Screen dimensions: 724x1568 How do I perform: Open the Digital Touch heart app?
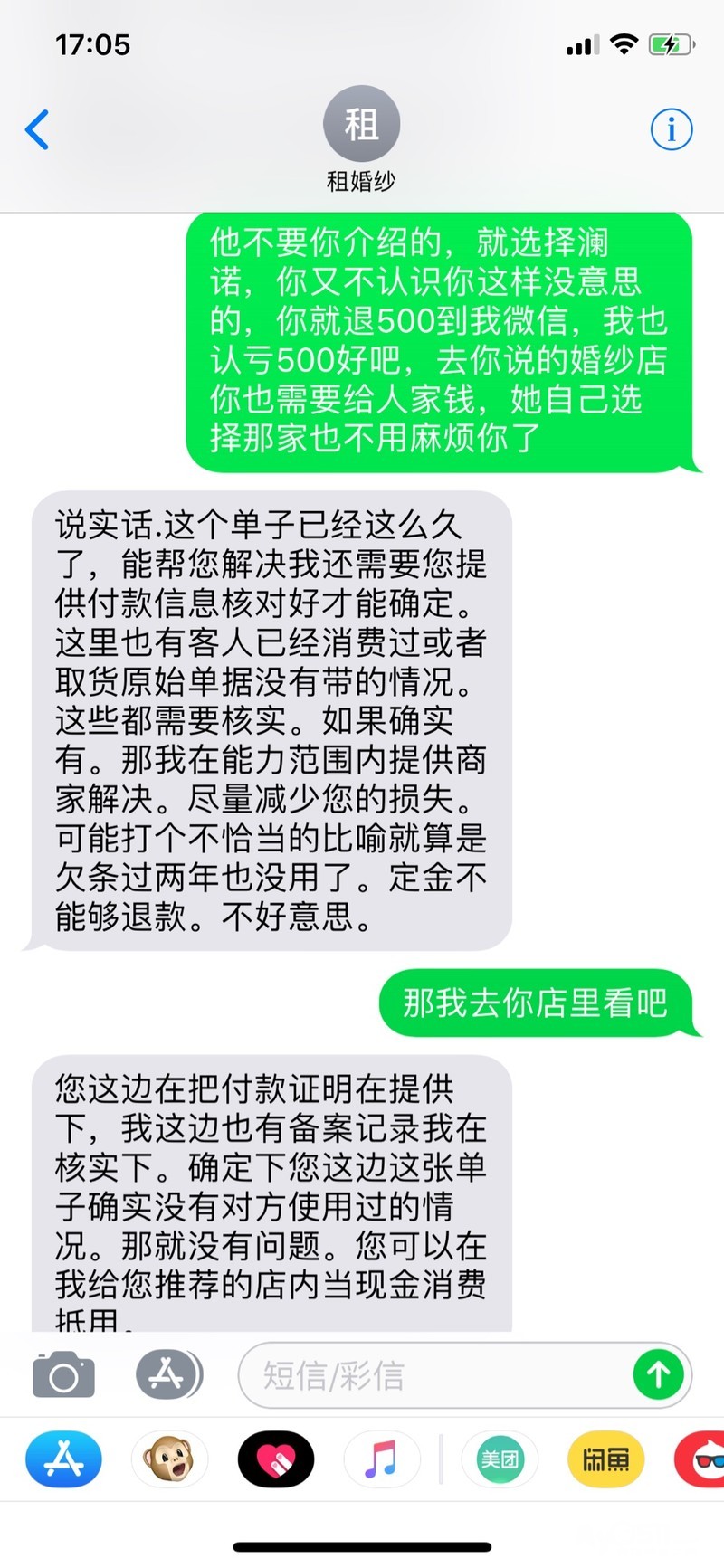(x=276, y=1459)
